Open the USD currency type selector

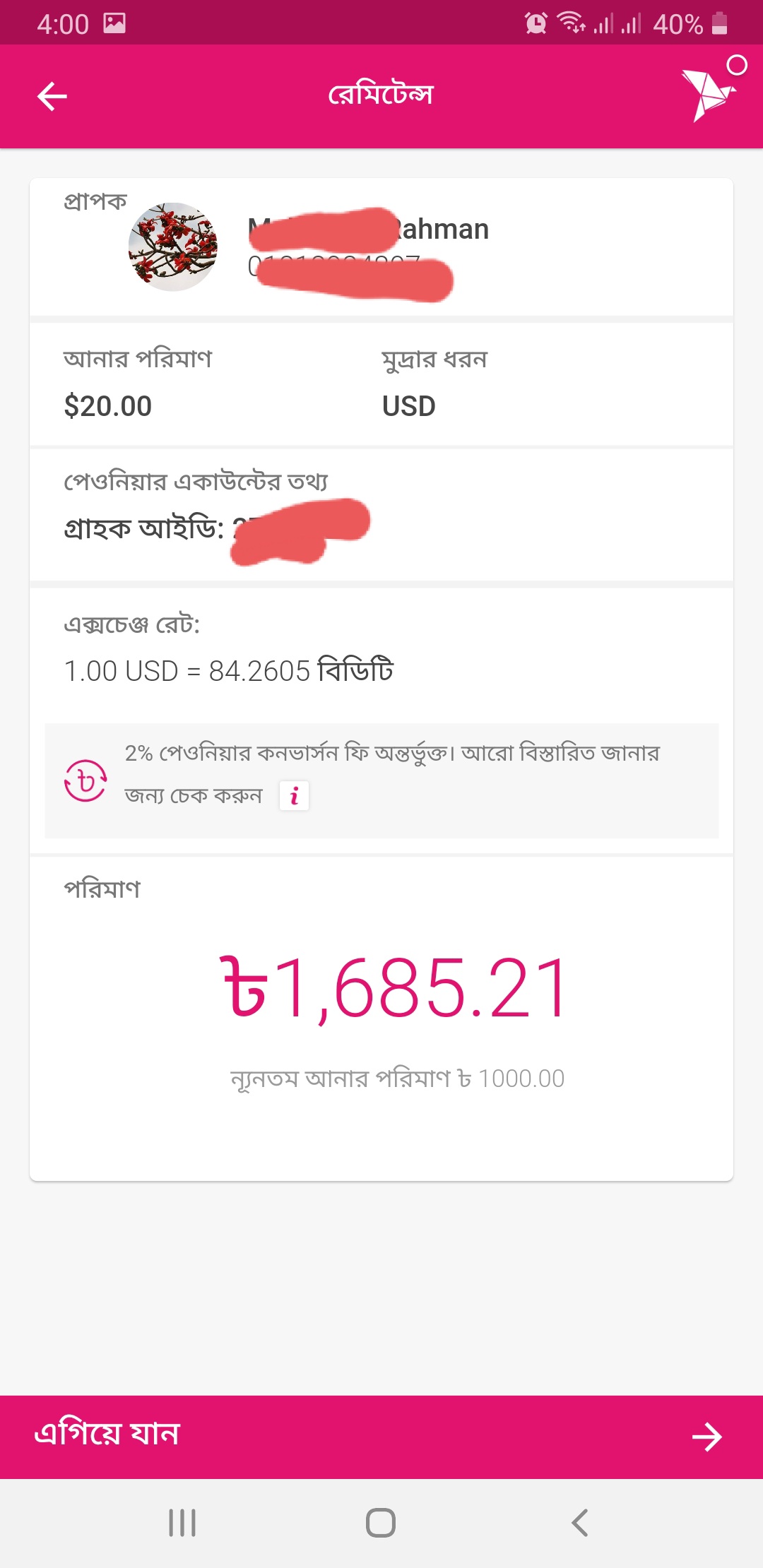408,405
